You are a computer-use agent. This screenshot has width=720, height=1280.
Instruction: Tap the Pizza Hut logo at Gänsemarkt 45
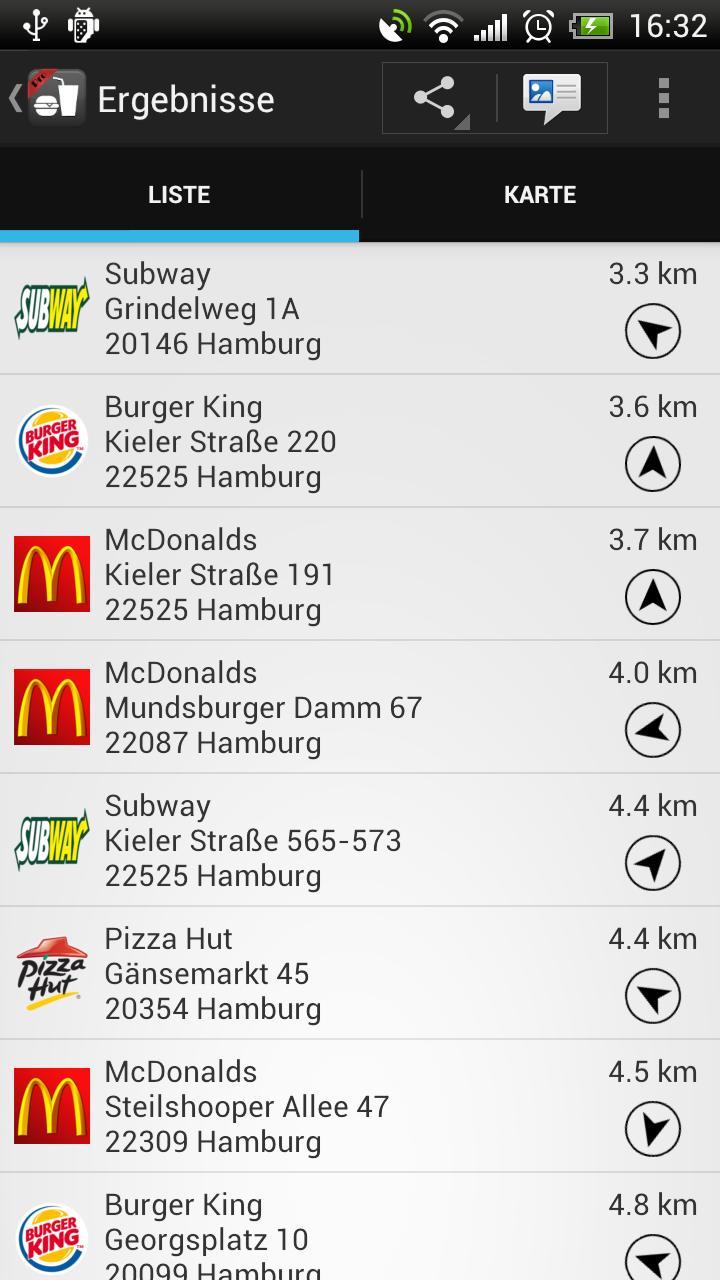coord(51,972)
